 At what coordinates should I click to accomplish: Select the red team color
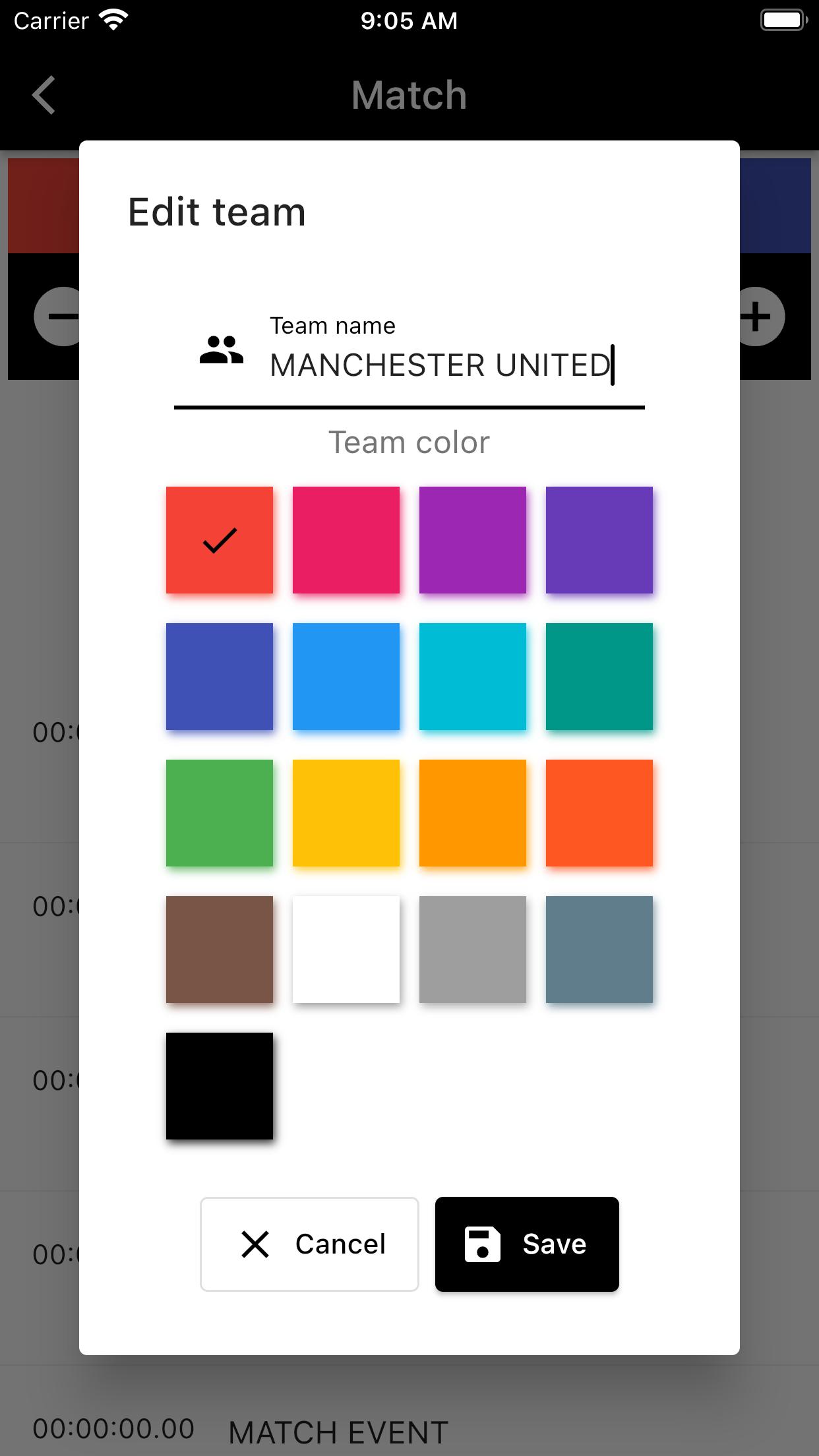(x=220, y=540)
